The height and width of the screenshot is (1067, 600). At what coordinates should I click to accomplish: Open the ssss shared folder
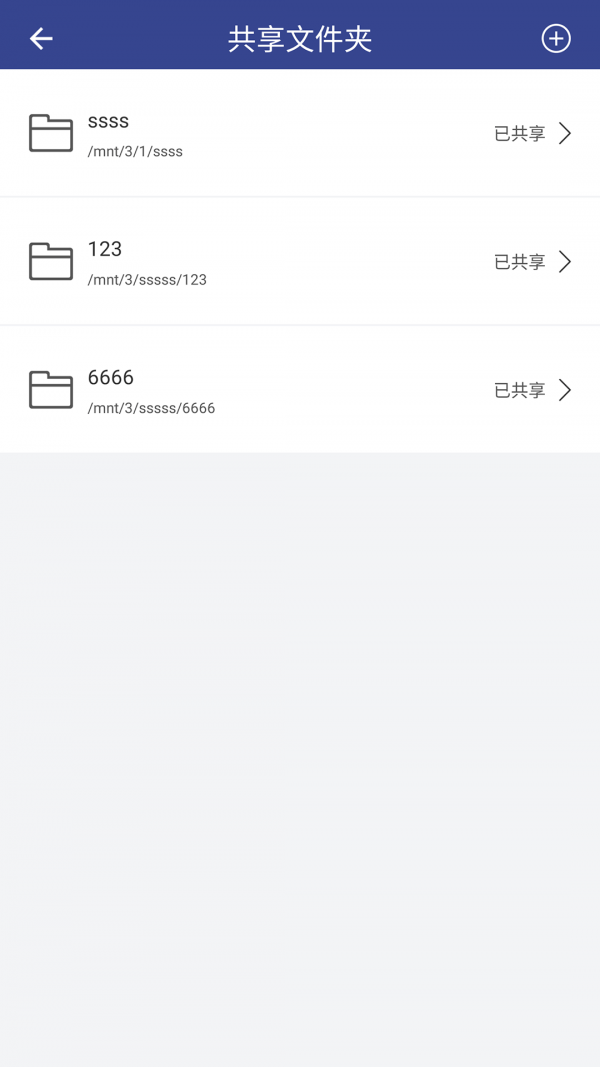coord(300,134)
